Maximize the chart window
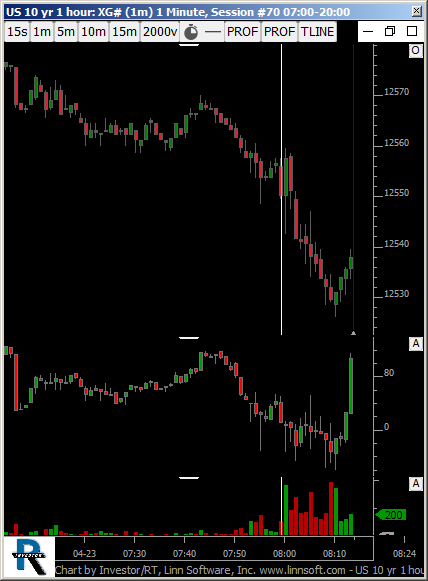The width and height of the screenshot is (428, 581). 412,31
